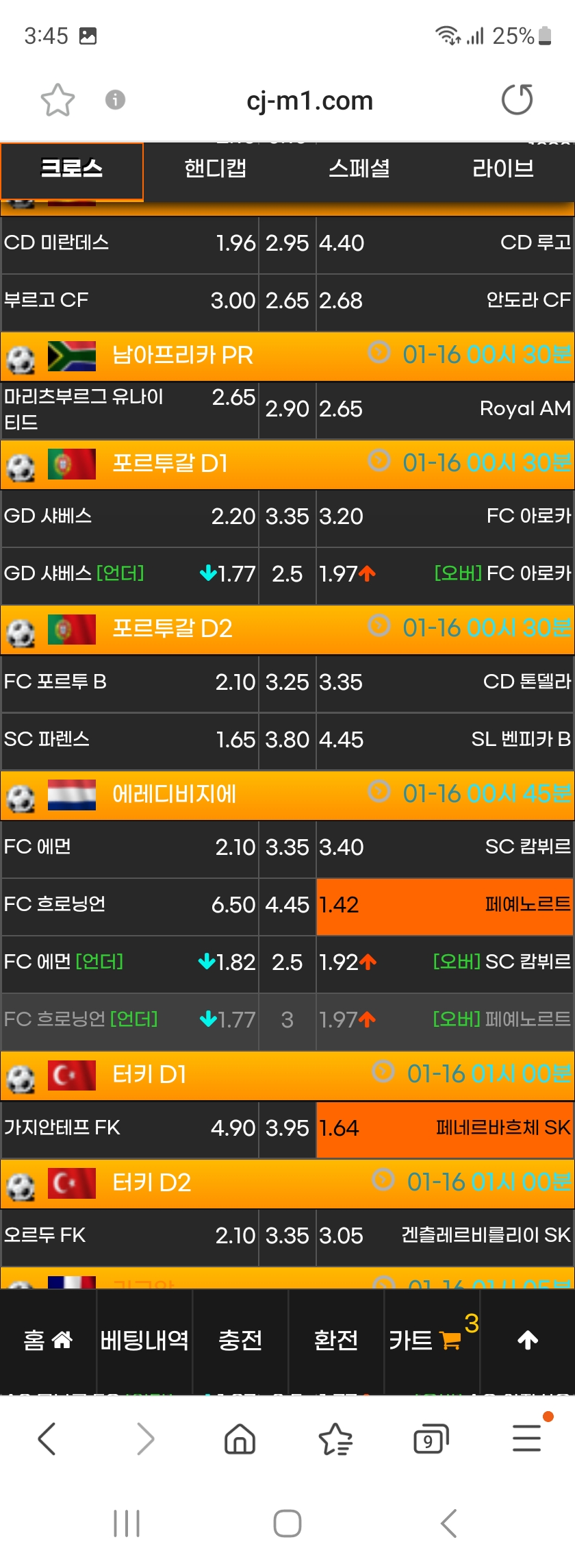The height and width of the screenshot is (1568, 575).
Task: Open the 라이브 tab
Action: (x=503, y=169)
